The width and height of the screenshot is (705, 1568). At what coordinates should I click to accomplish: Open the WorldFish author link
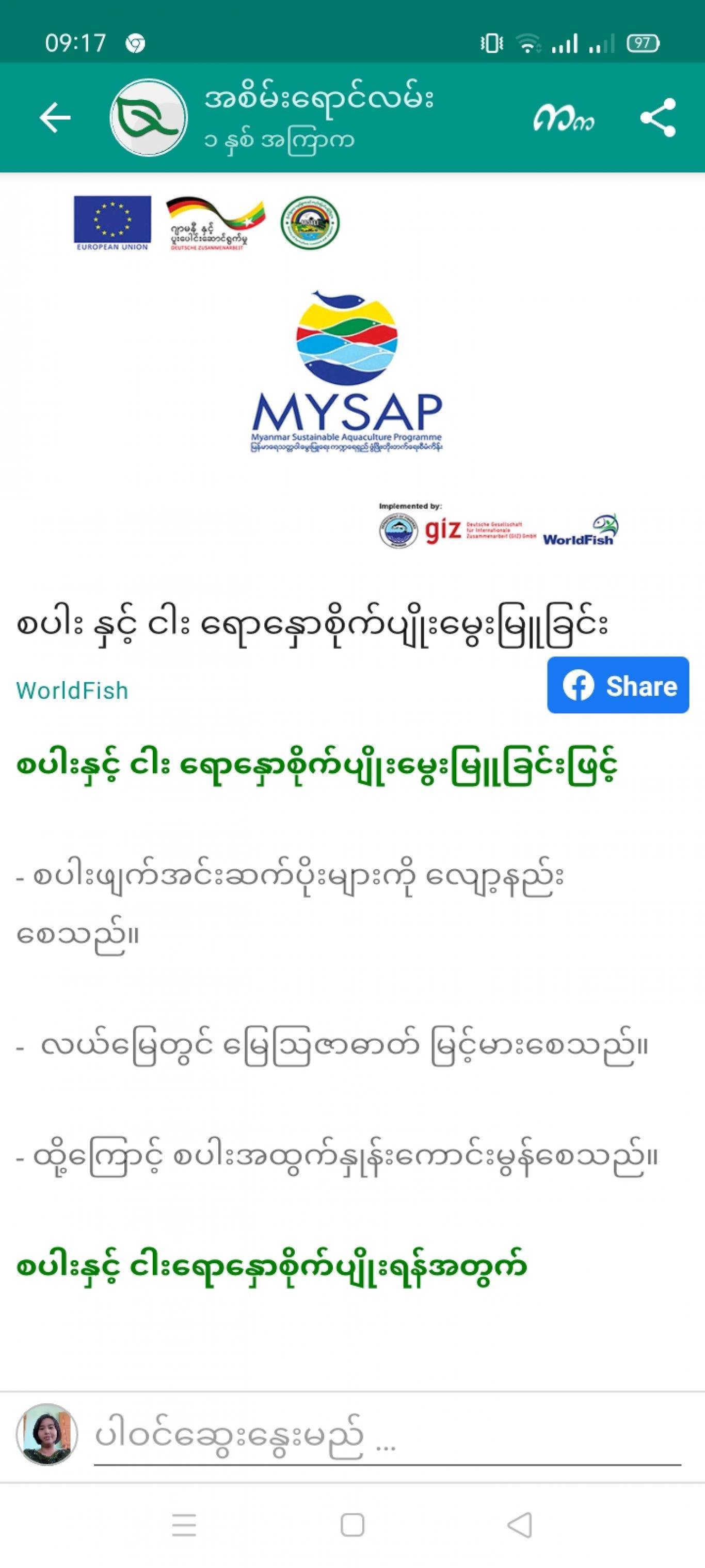pos(72,691)
